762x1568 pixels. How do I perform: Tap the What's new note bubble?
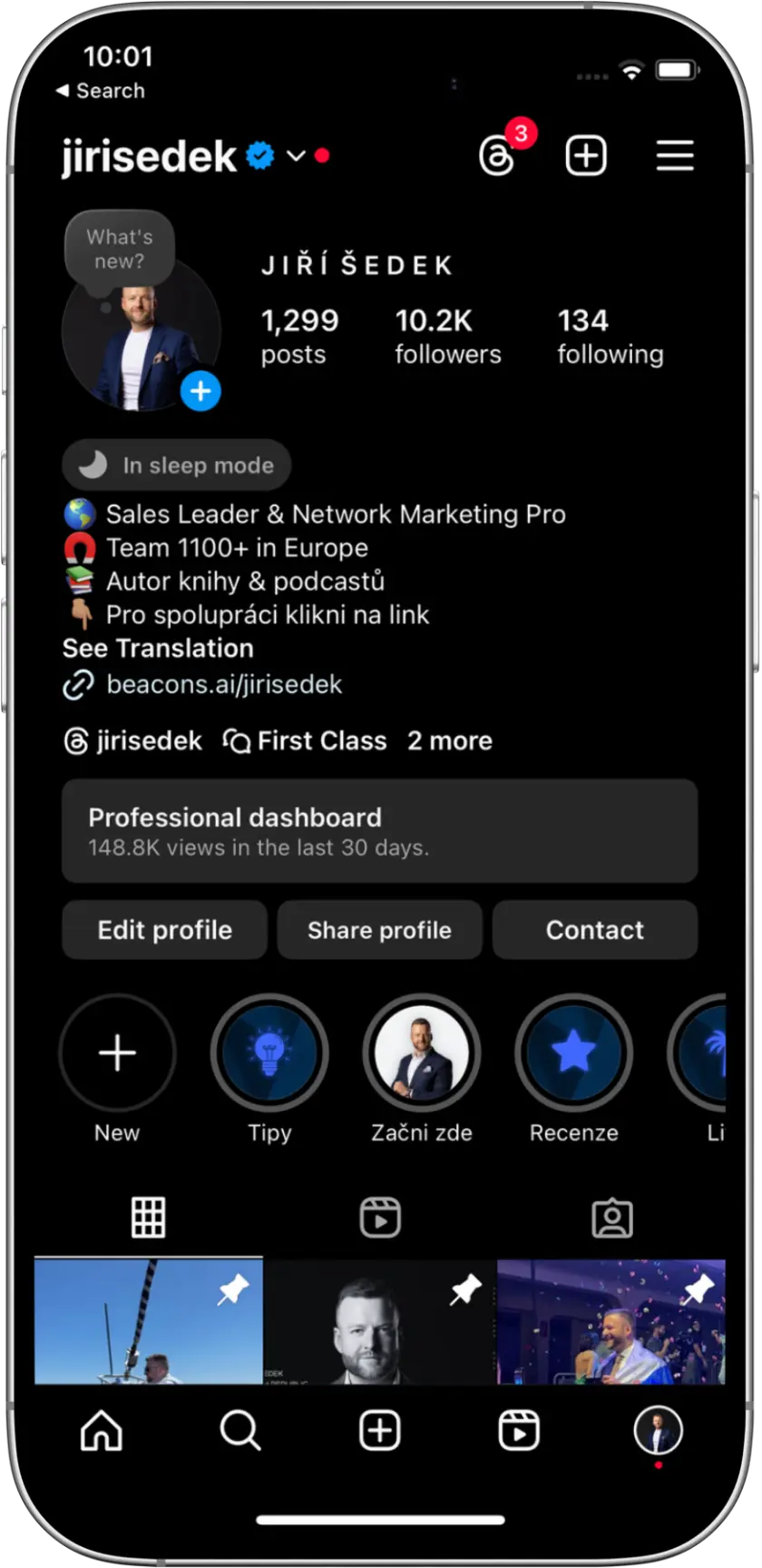pos(119,250)
